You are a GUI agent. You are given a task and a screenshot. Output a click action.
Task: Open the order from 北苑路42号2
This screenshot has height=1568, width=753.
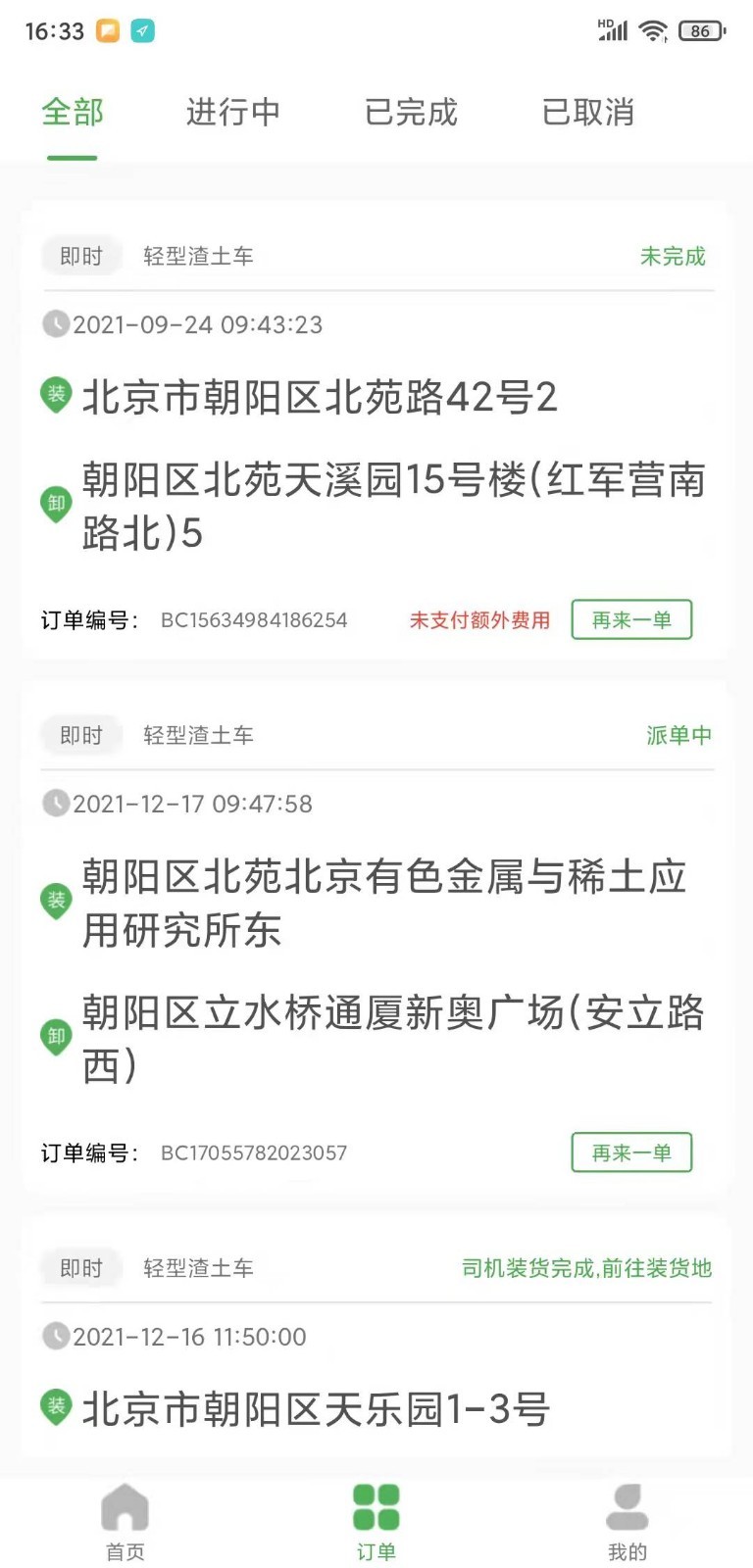320,398
